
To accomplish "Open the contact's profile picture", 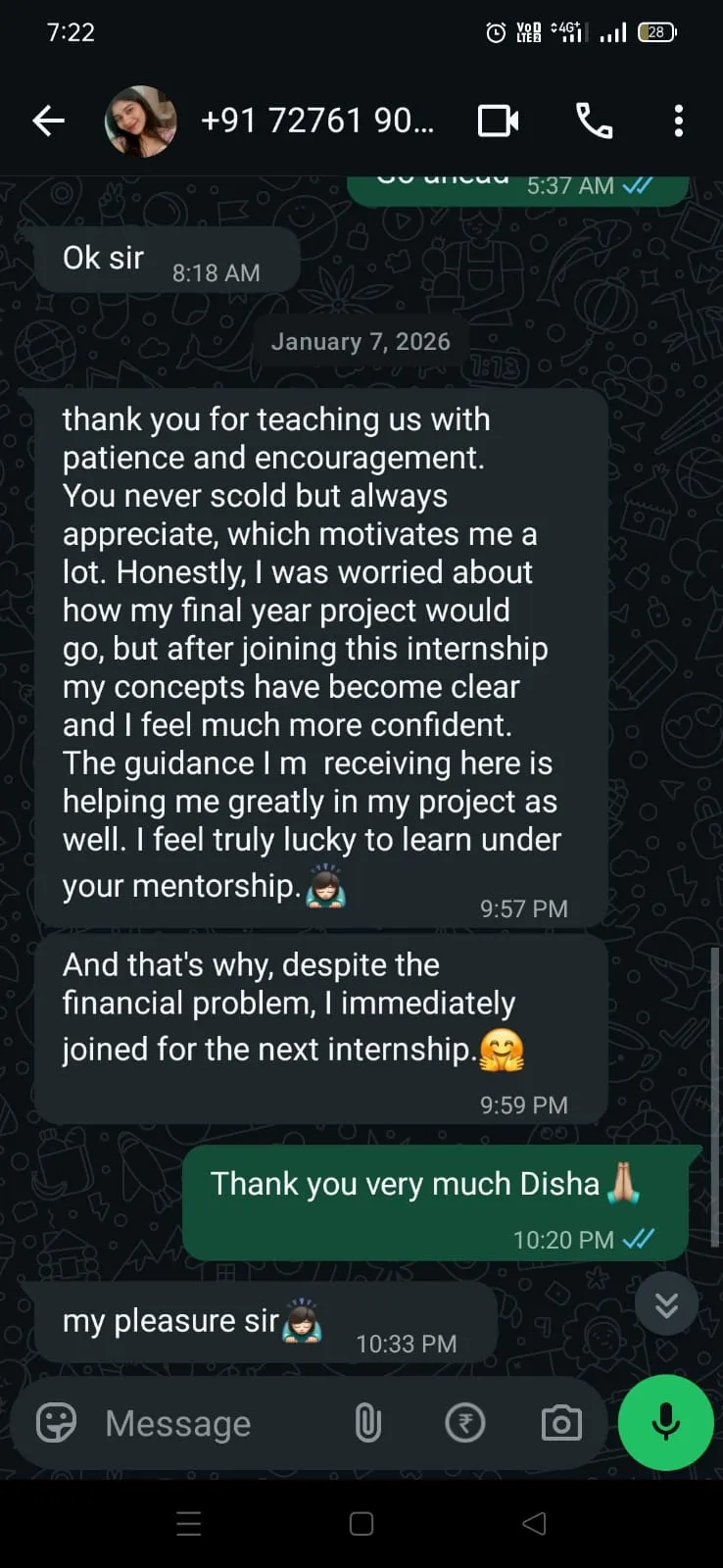I will click(x=141, y=122).
